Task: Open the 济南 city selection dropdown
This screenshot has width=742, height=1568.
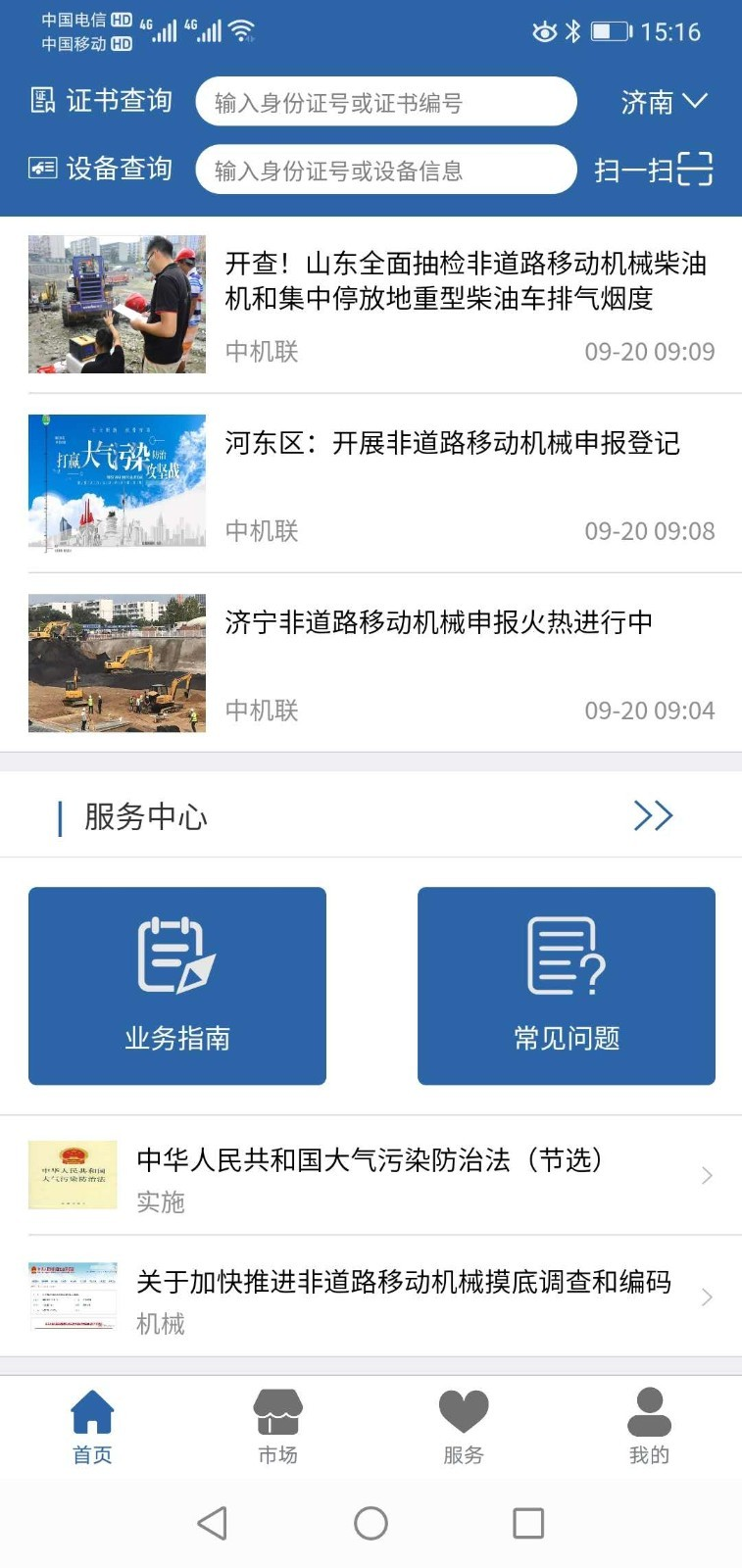Action: point(666,101)
